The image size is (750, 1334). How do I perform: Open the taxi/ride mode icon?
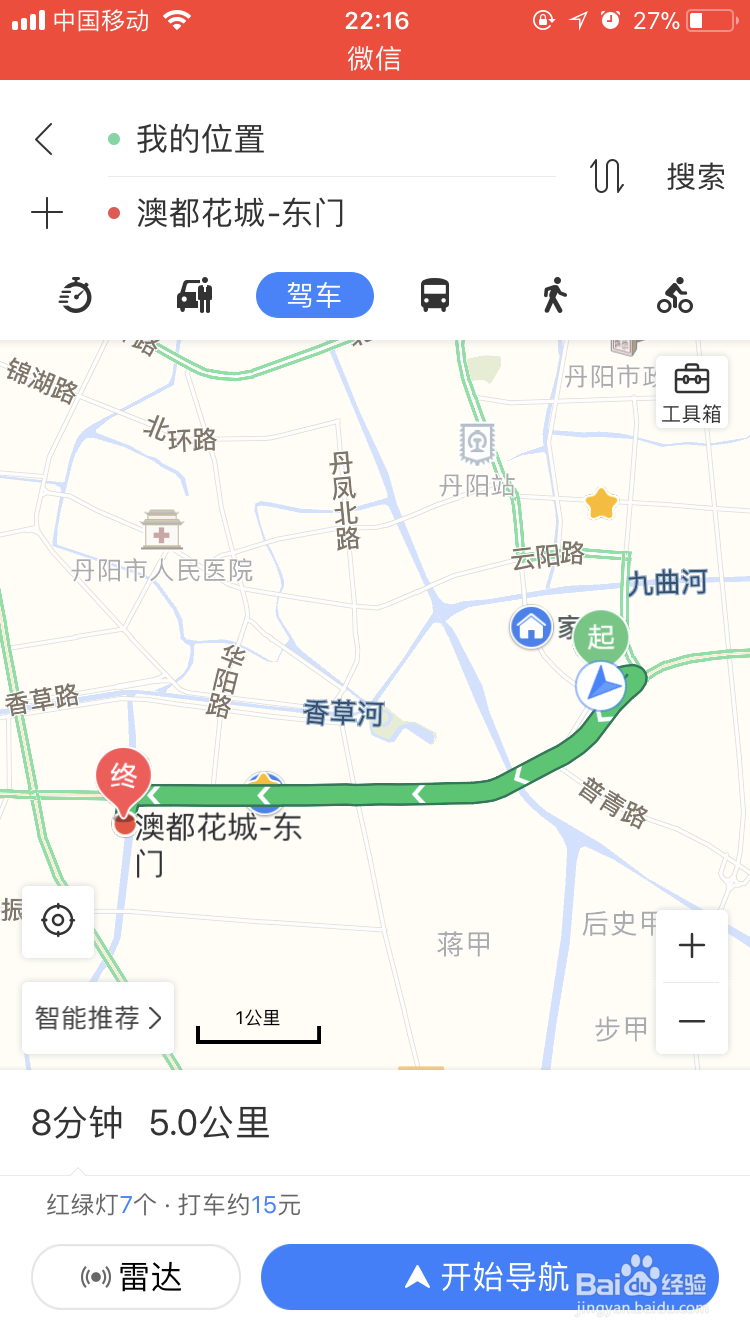pos(194,295)
